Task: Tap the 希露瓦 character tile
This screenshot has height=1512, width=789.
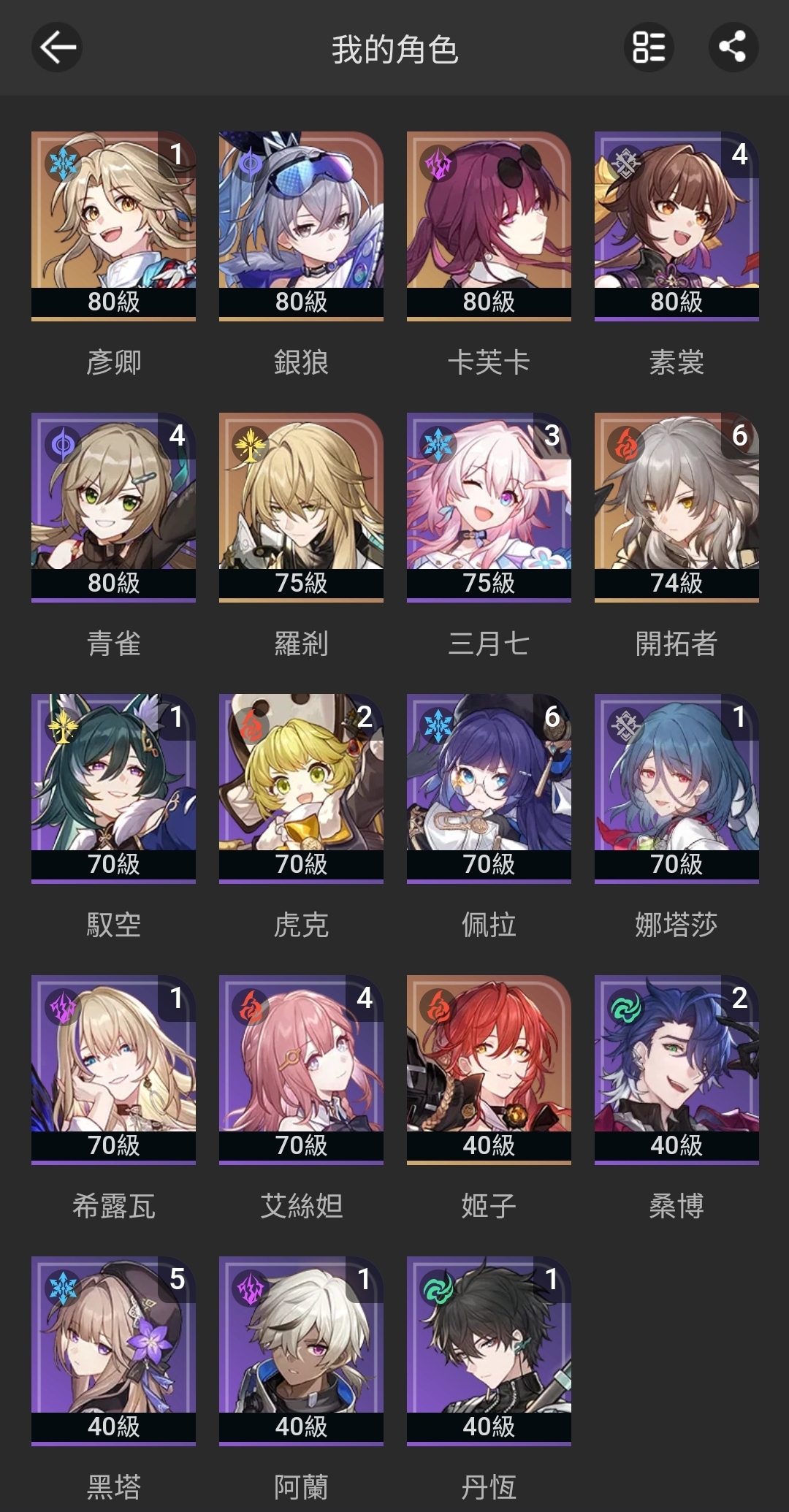Action: click(113, 1069)
